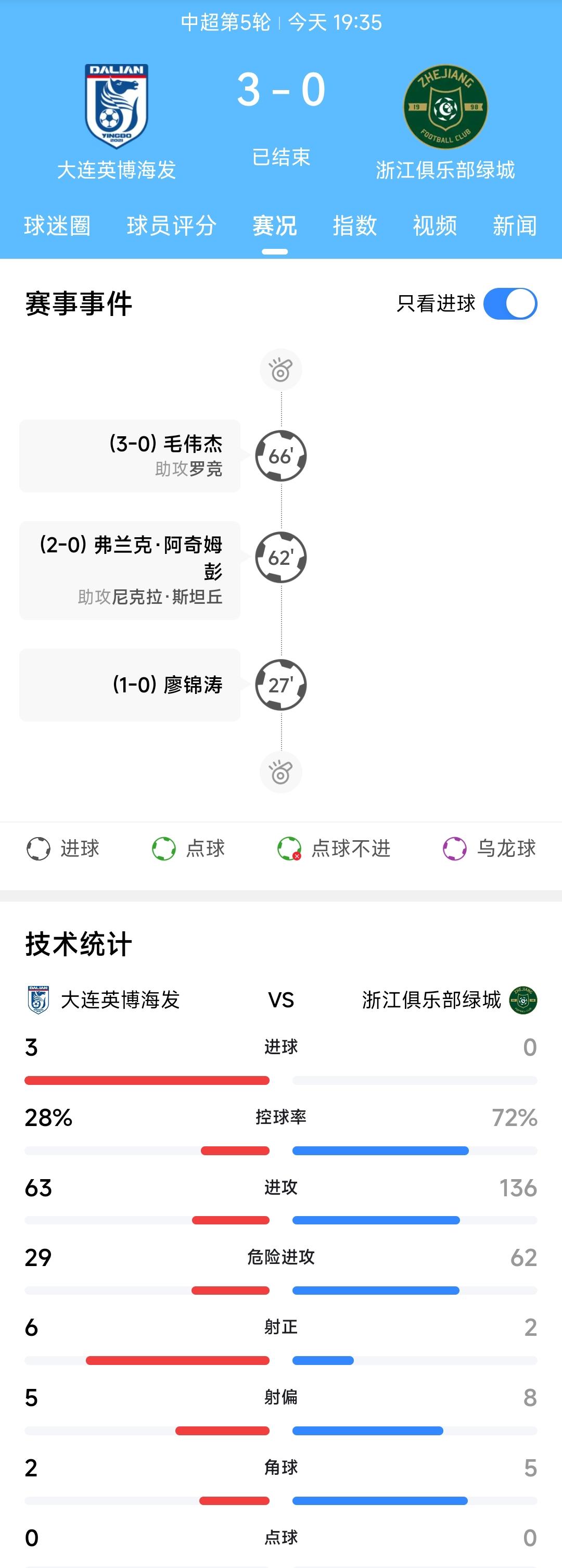Open the 弗兰克·阿奇姆彭 goal event card
Viewport: 562px width, 1568px height.
(130, 570)
